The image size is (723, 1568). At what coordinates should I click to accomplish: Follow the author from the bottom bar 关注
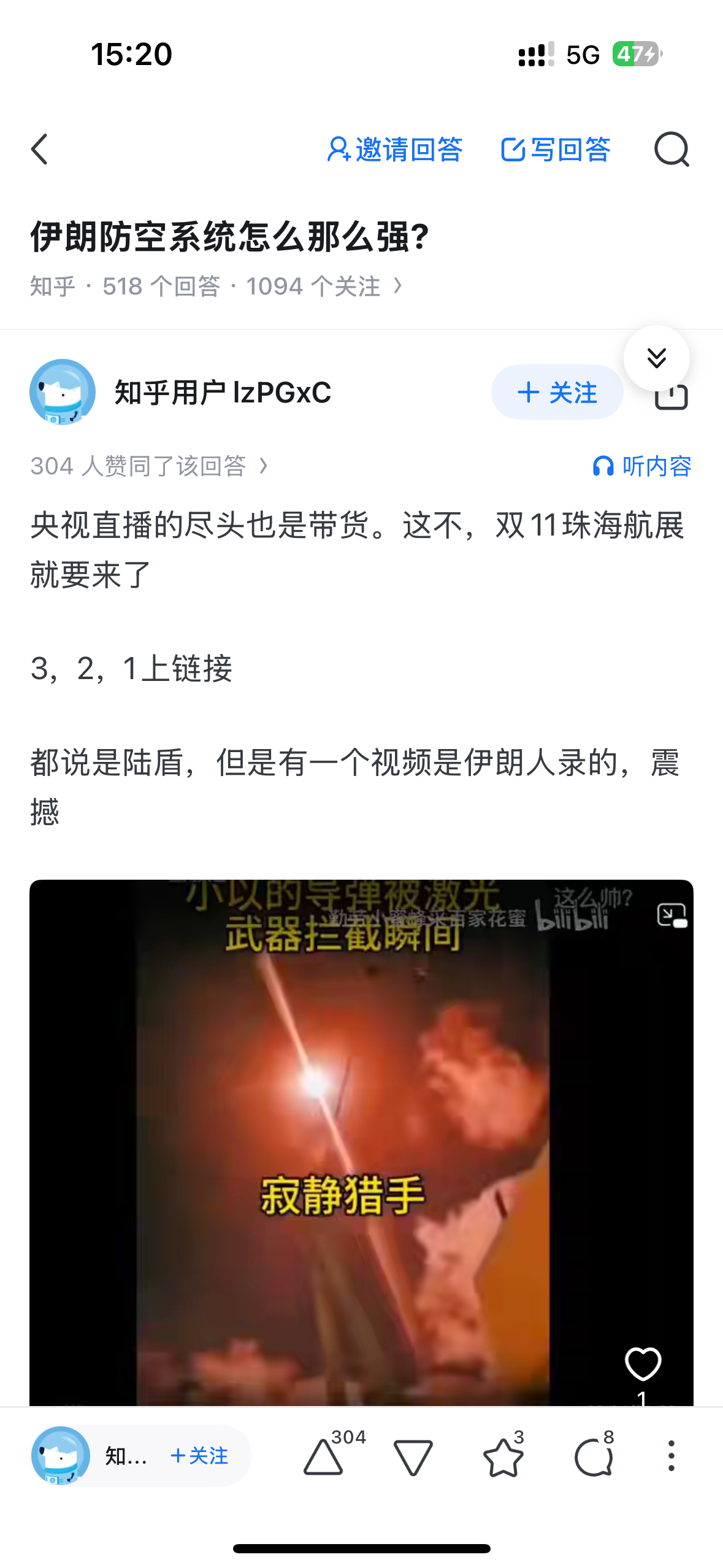(x=200, y=1456)
